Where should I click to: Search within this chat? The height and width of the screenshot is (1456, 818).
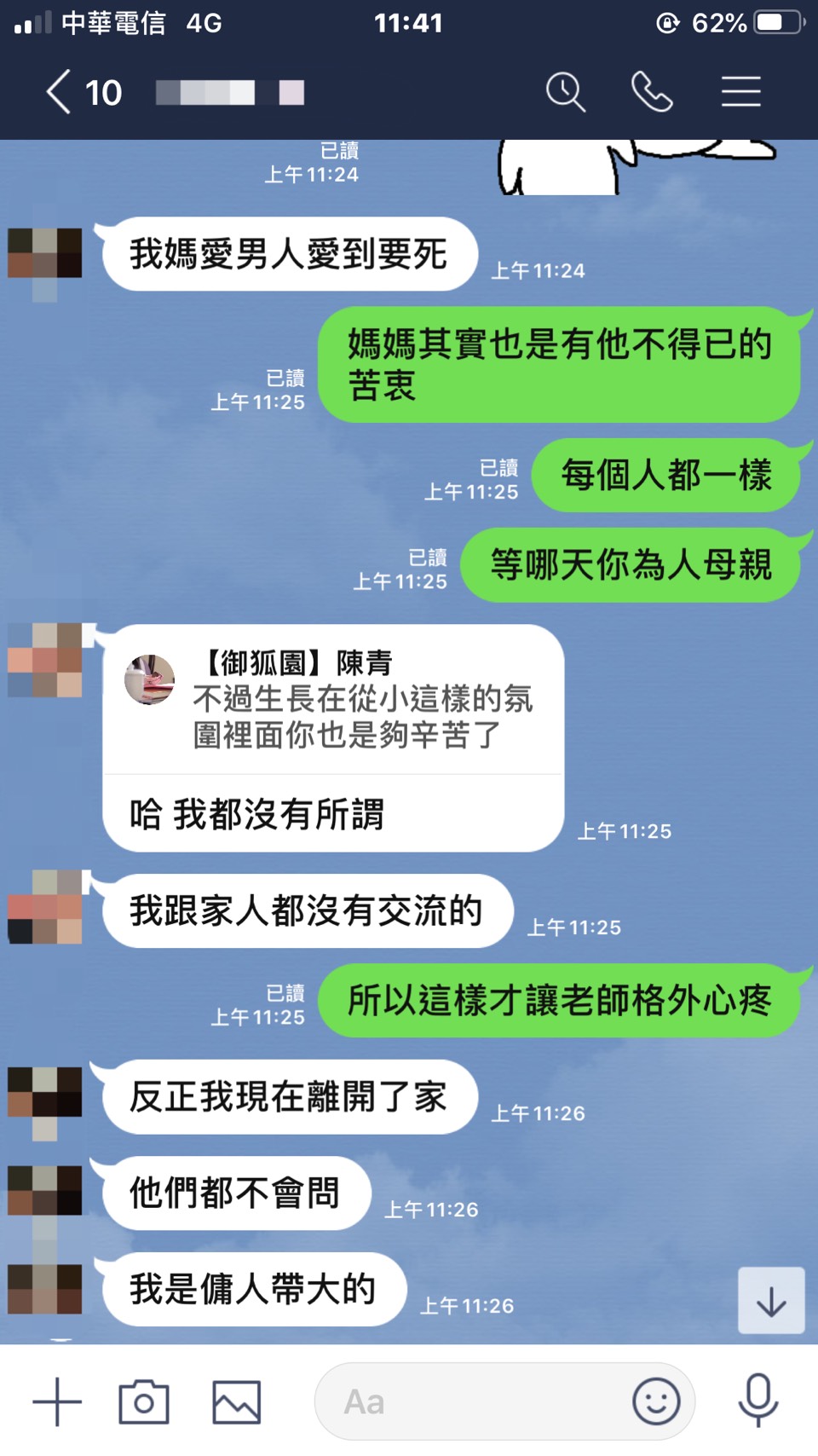[566, 92]
